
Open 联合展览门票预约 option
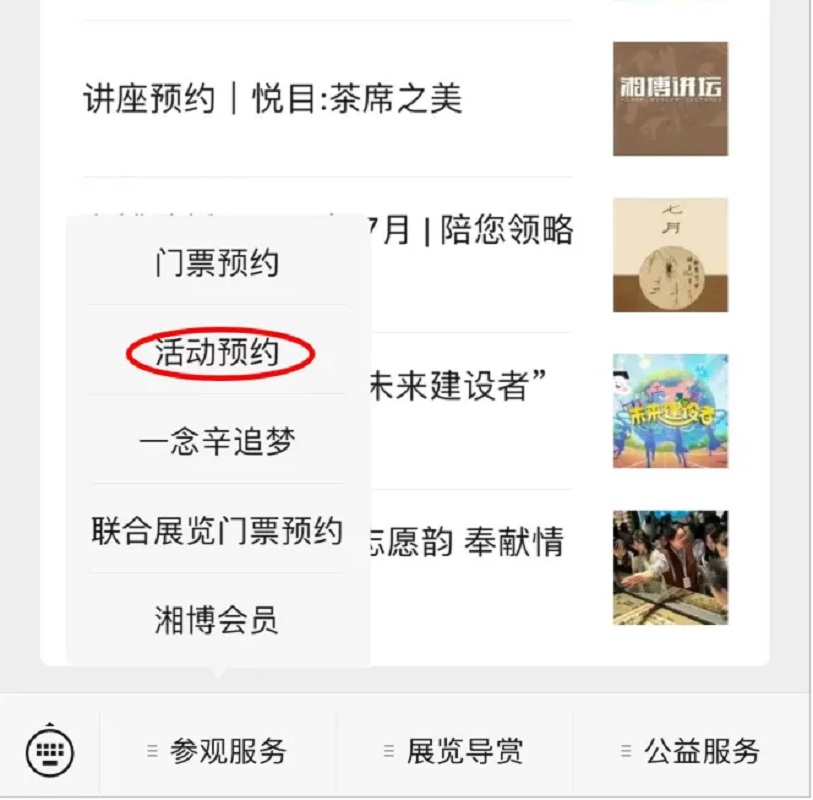click(217, 530)
